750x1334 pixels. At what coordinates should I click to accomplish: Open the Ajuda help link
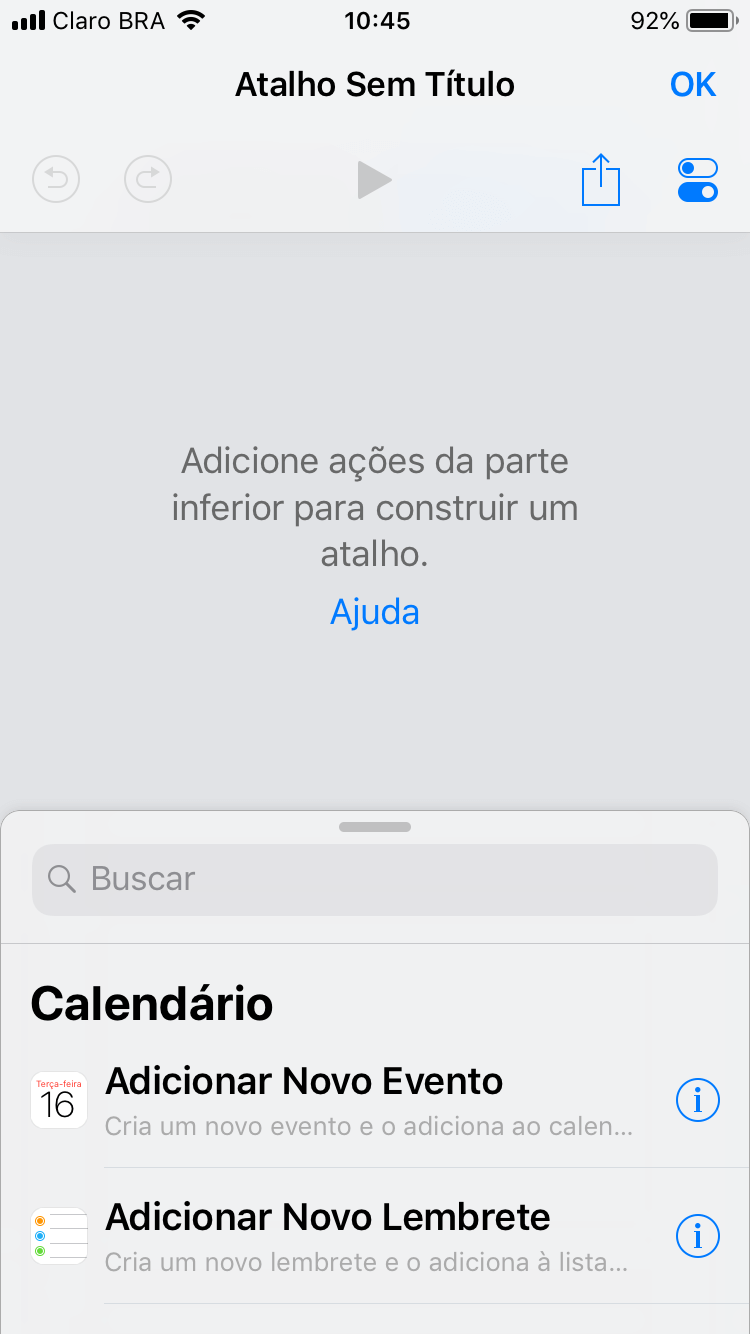click(x=375, y=611)
